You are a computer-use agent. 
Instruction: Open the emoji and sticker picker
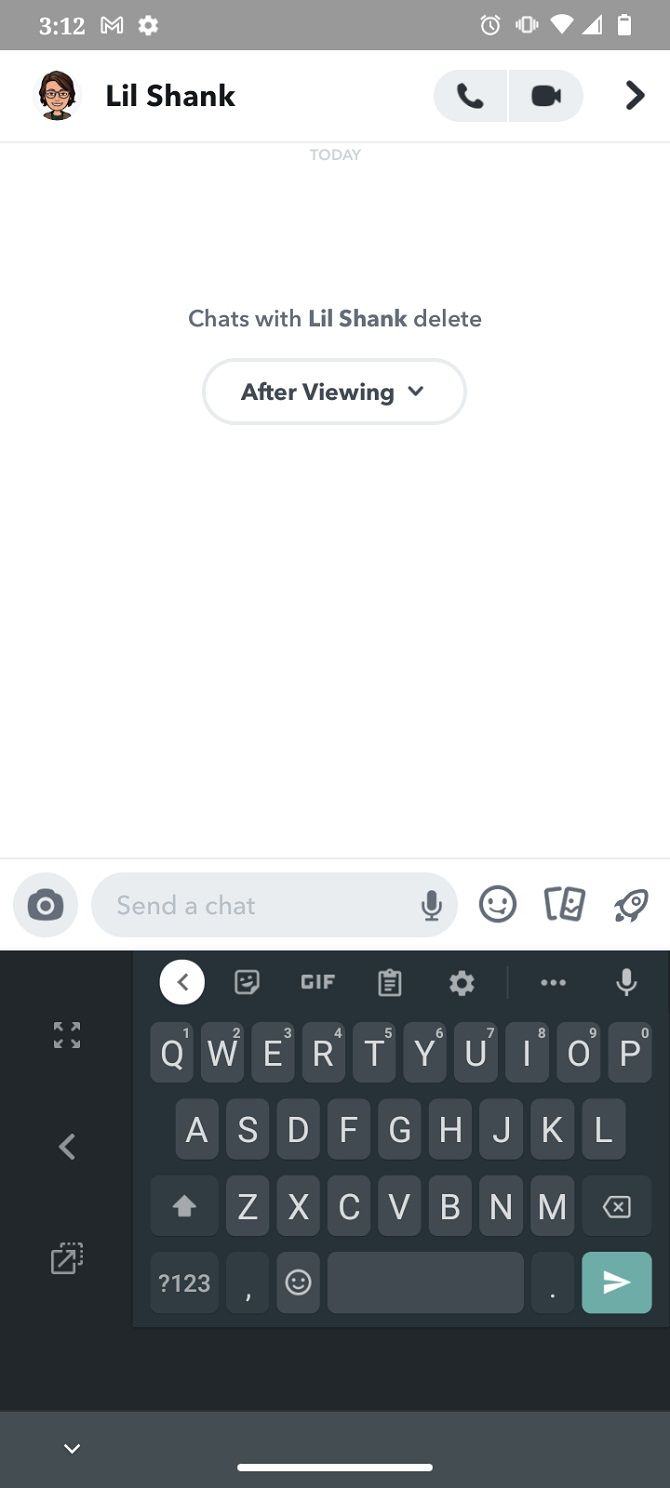tap(497, 905)
